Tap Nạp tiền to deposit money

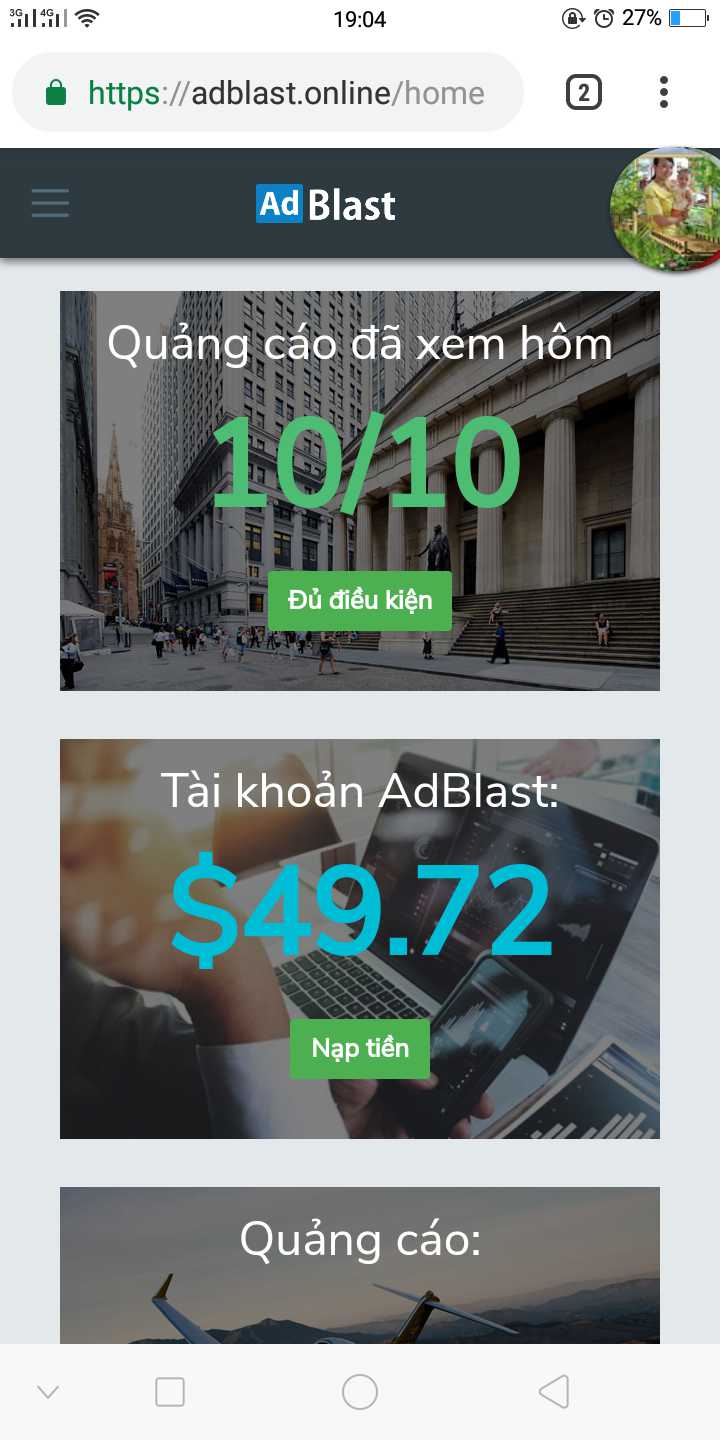(360, 1048)
